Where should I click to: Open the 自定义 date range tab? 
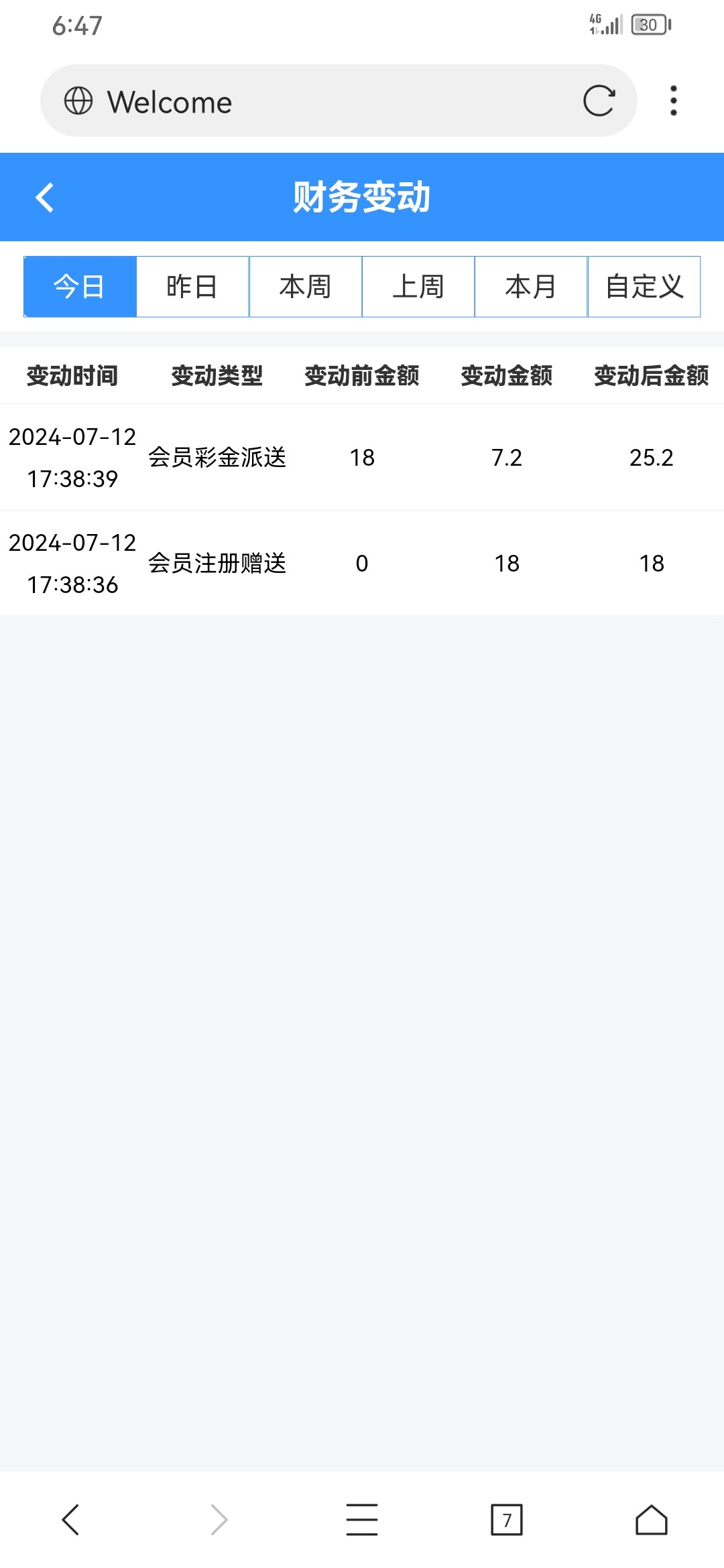pos(644,287)
